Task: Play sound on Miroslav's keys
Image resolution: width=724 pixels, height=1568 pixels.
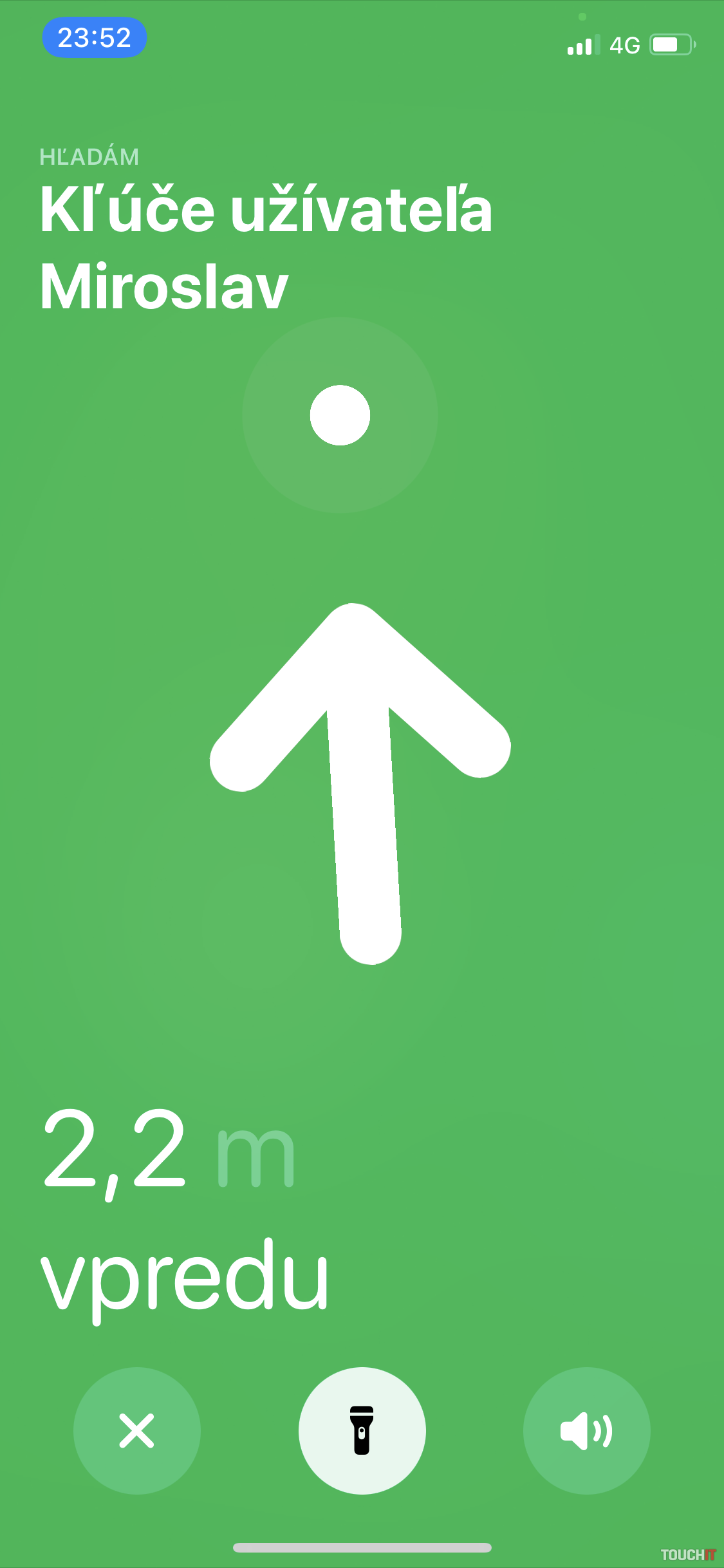Action: point(586,1430)
